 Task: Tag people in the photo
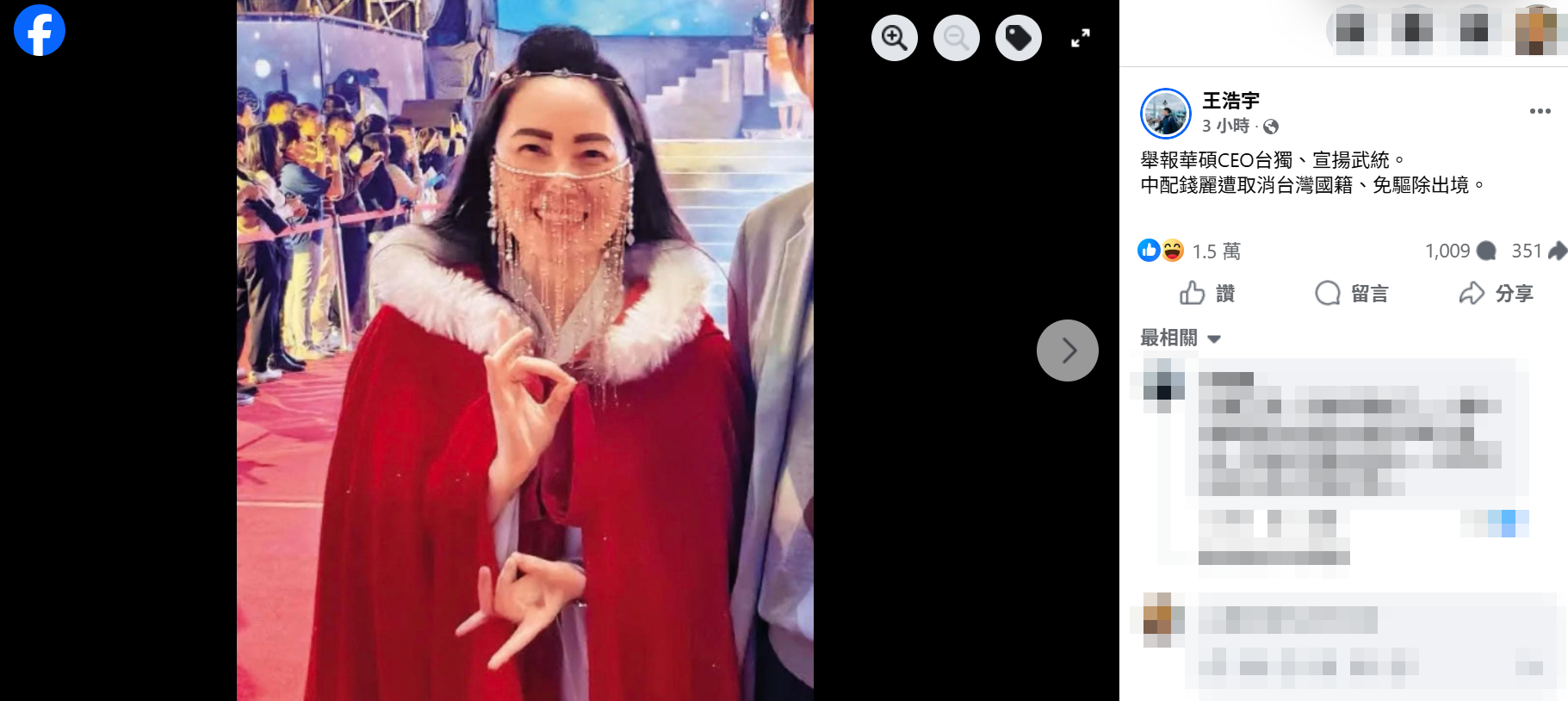(x=1018, y=38)
